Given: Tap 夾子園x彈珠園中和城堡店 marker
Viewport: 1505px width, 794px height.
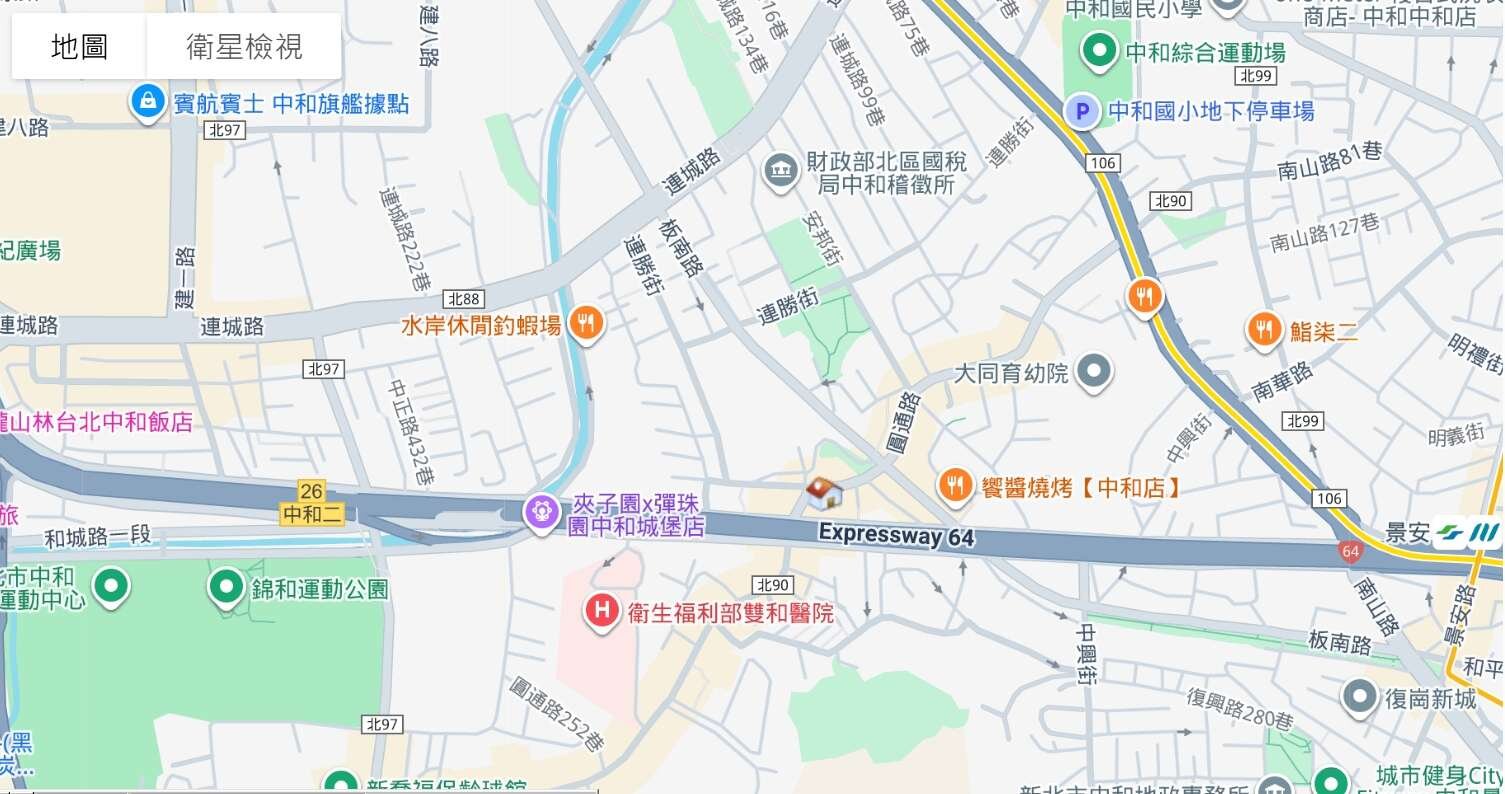Looking at the screenshot, I should point(542,513).
